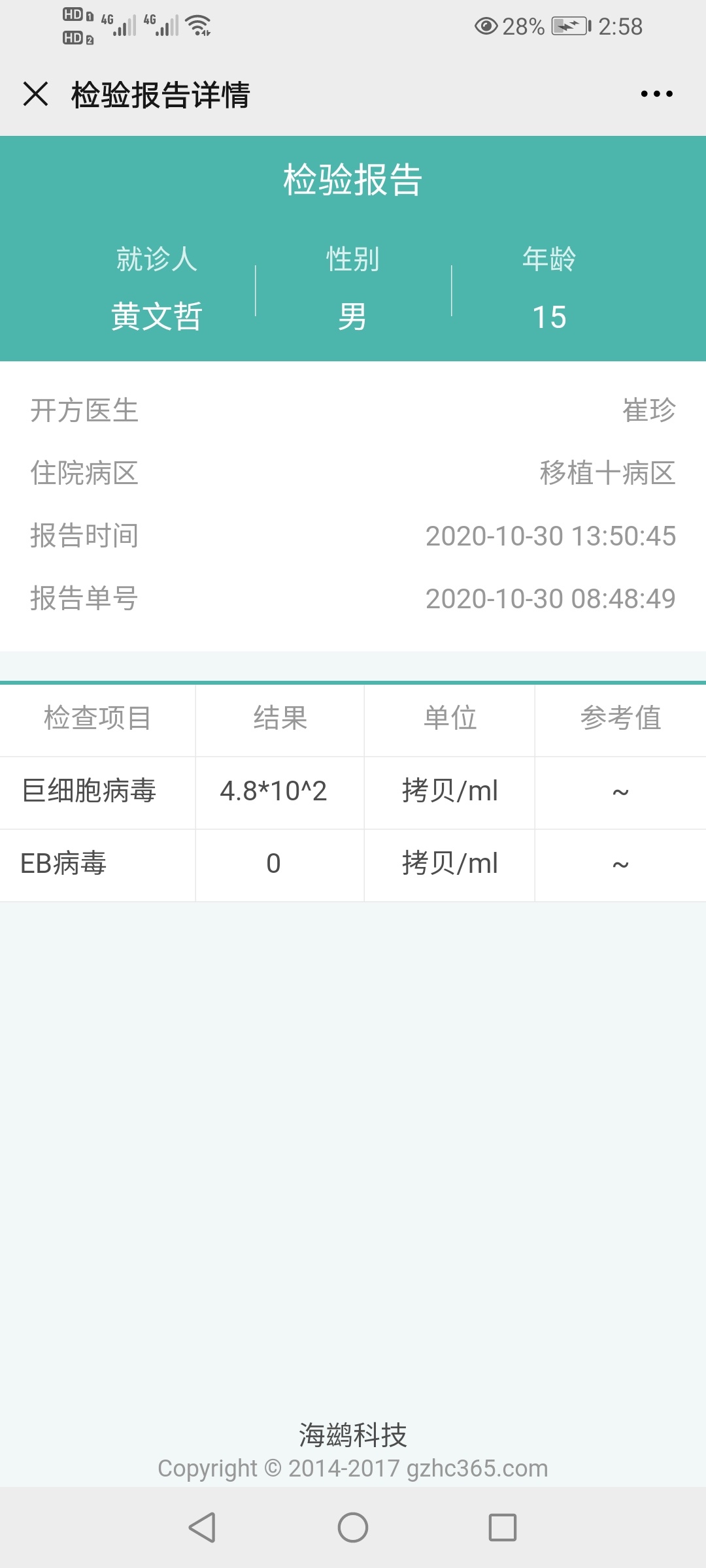Go to the home screen

(x=353, y=1527)
